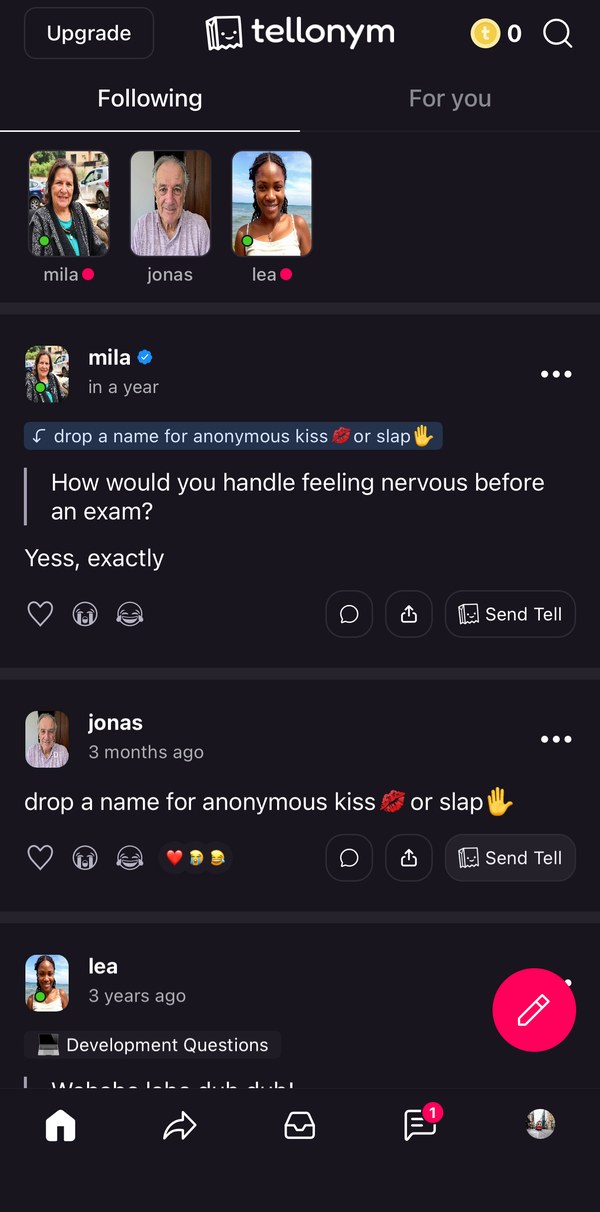Open my profile tab in bottom bar

[541, 1124]
